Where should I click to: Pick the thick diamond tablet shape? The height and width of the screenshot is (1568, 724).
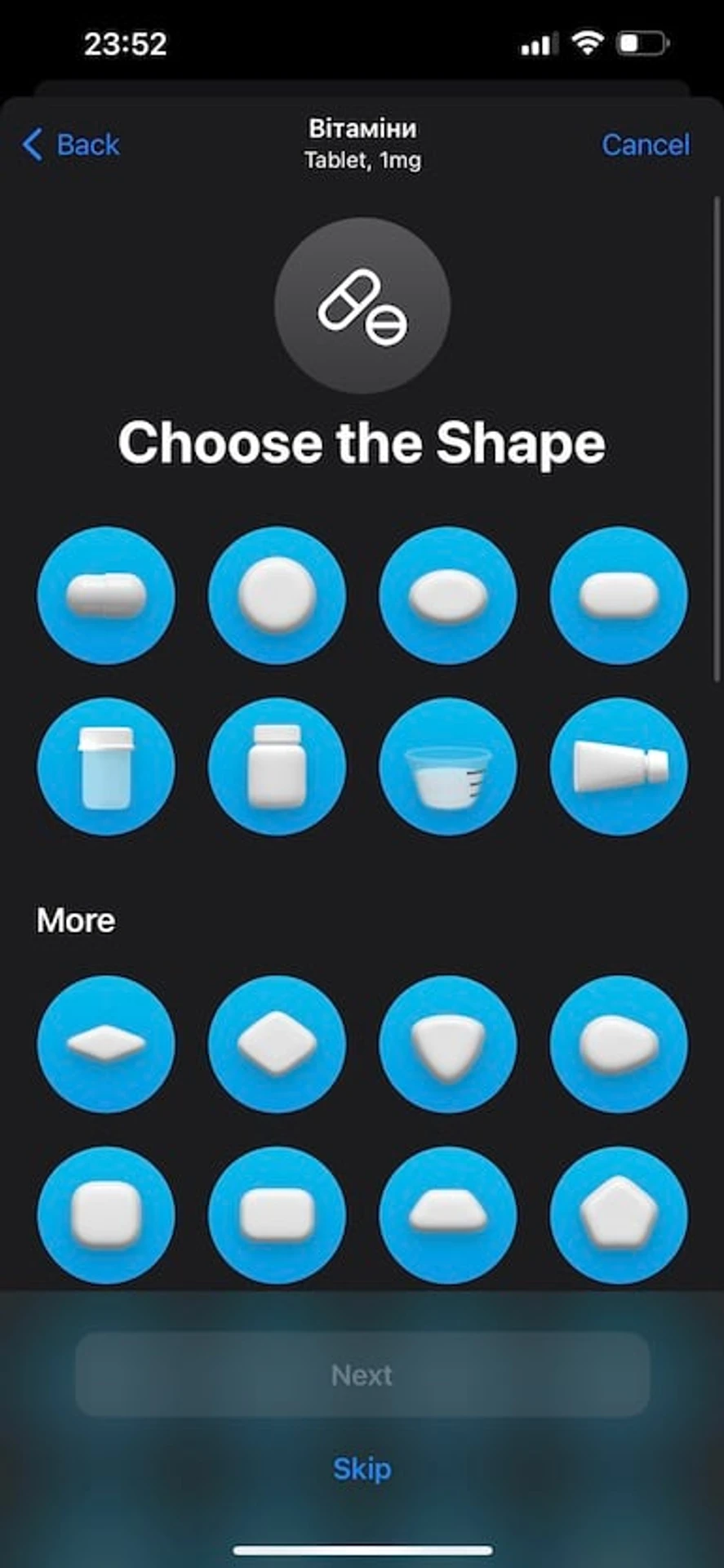(277, 1044)
